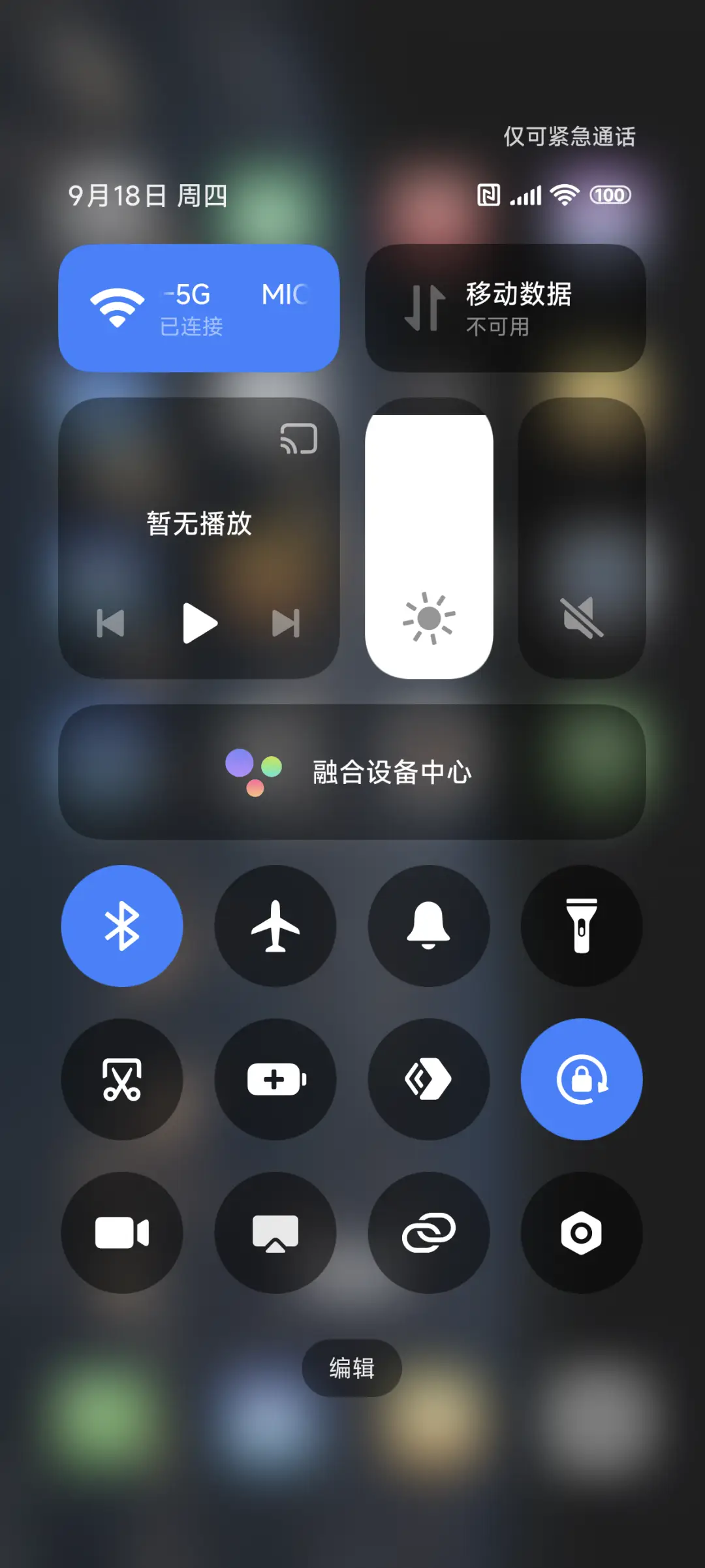Select the screen mirroring icon
Image resolution: width=705 pixels, height=1568 pixels.
click(x=275, y=1232)
